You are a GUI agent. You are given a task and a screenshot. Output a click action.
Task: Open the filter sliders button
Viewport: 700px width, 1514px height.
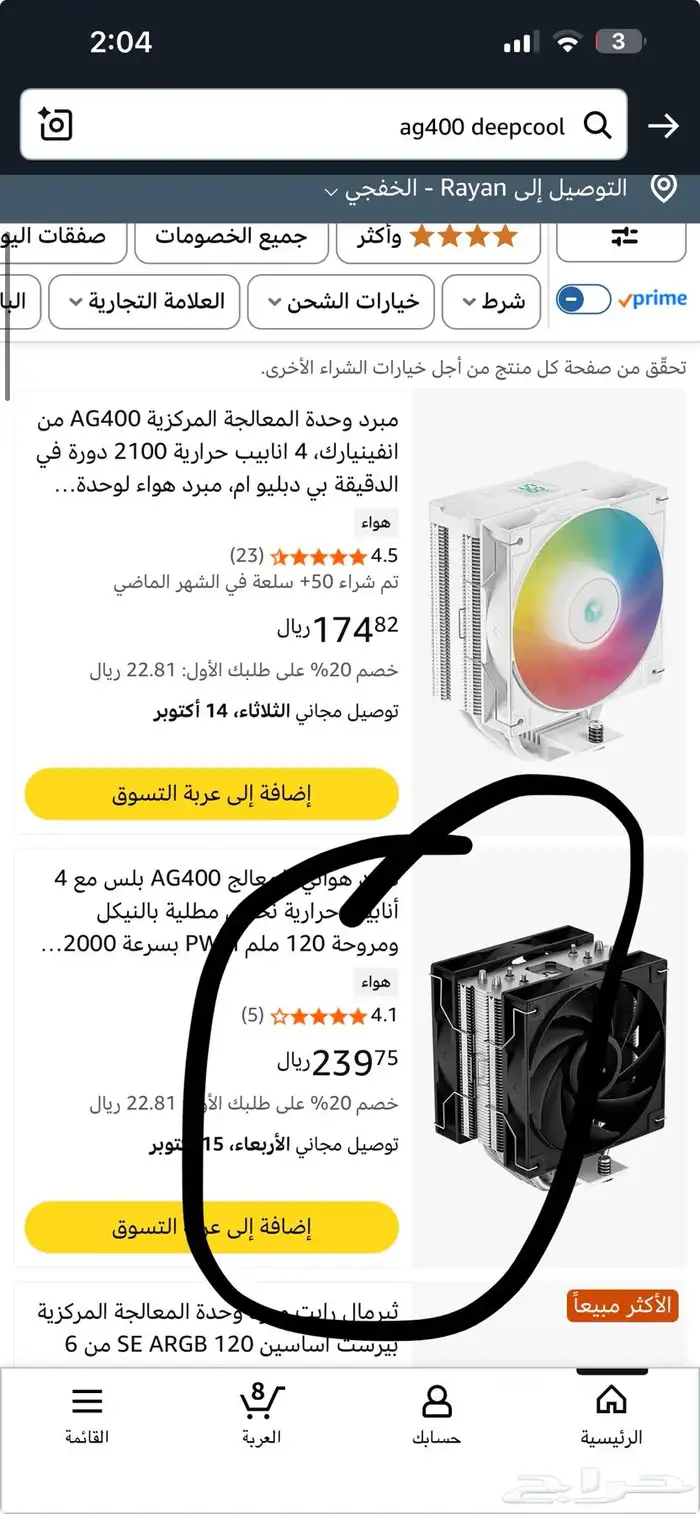coord(623,238)
